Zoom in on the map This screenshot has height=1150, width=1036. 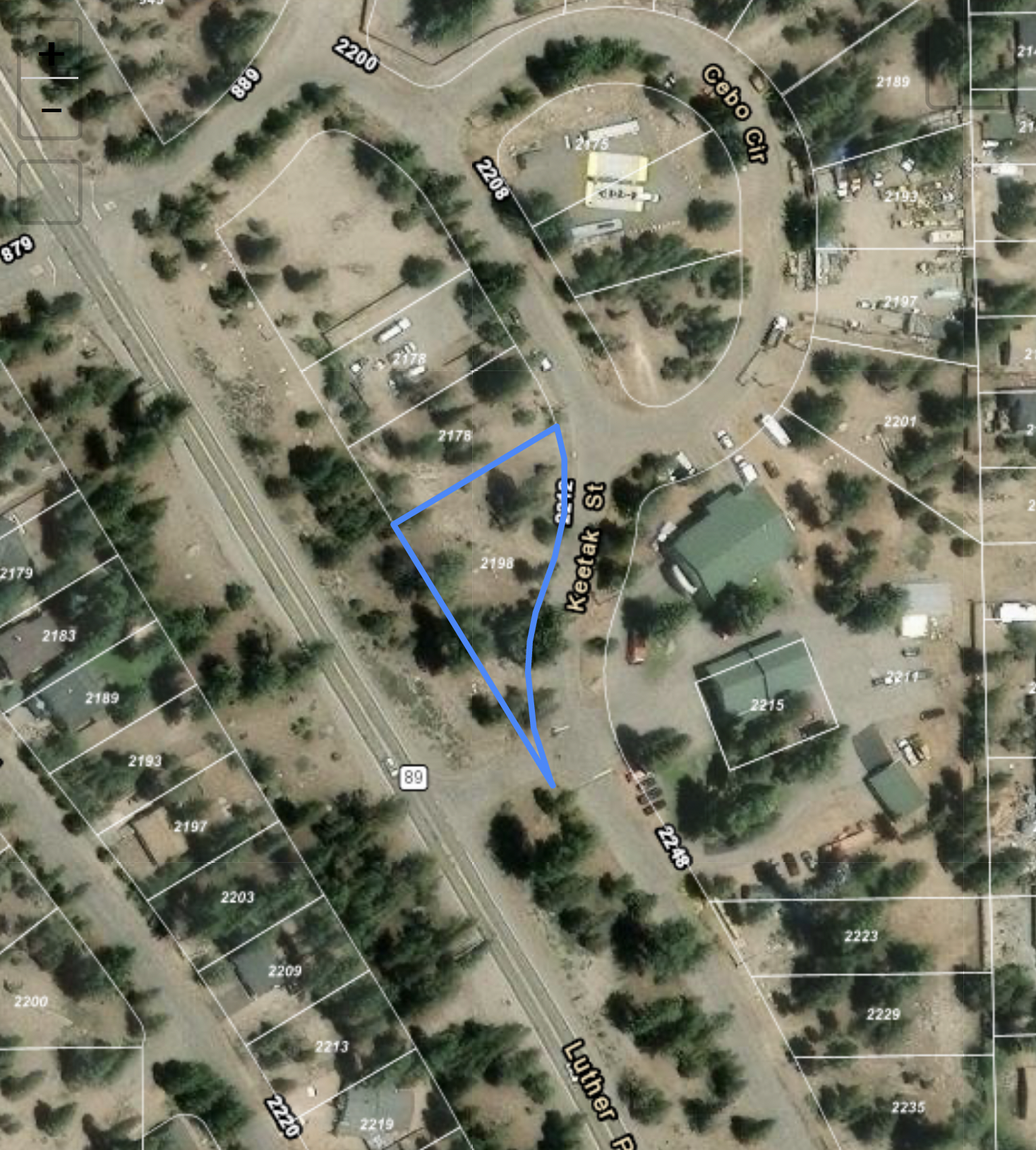pos(50,55)
